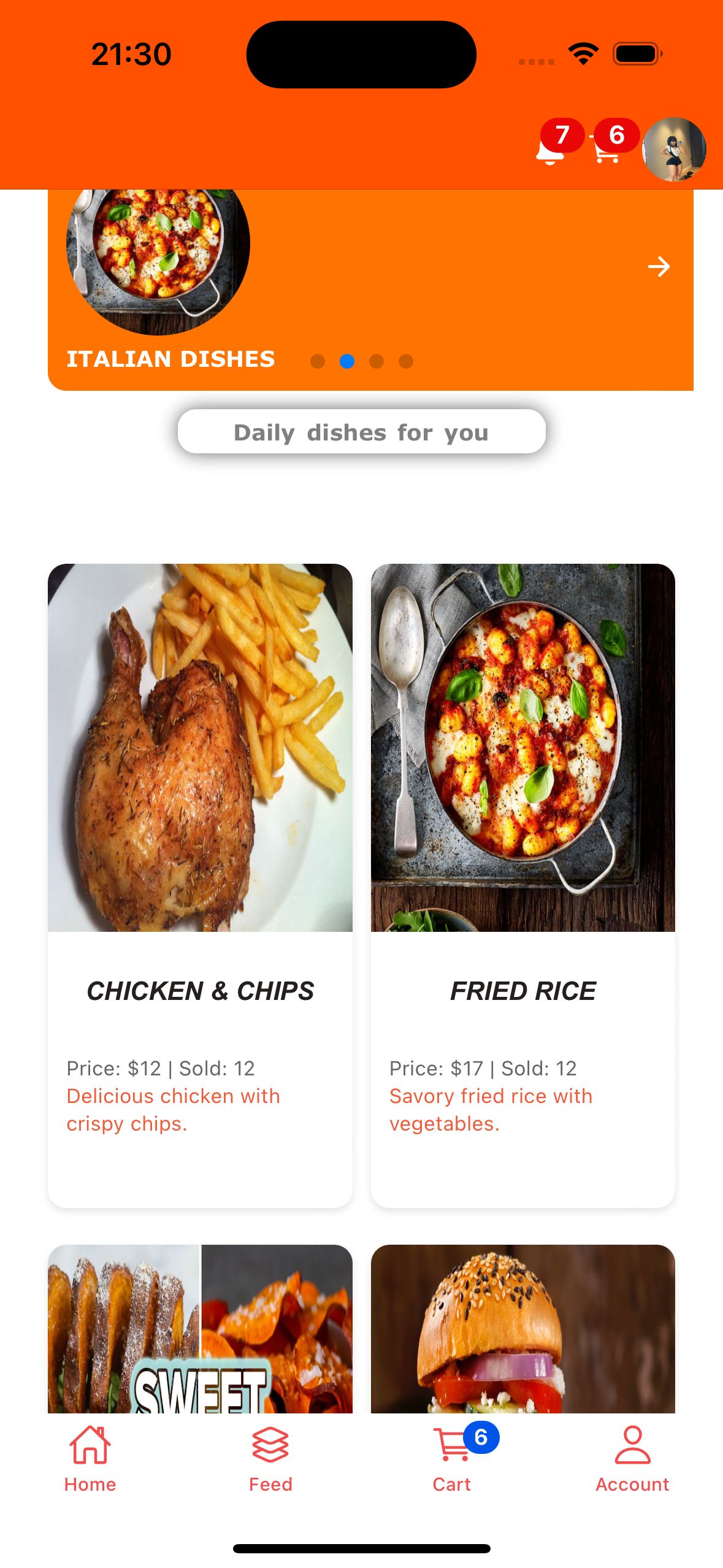The height and width of the screenshot is (1568, 723).
Task: Switch to the Home tab
Action: coord(90,1459)
